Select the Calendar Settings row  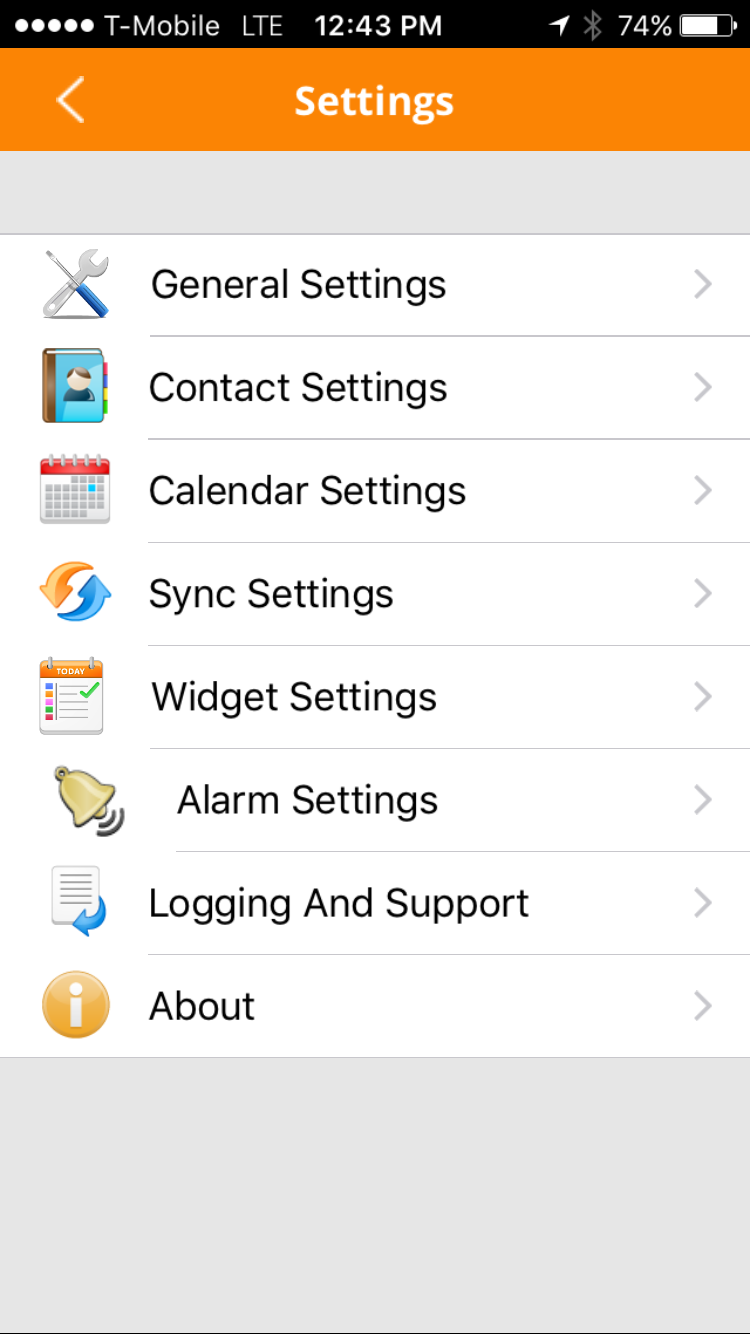click(375, 491)
